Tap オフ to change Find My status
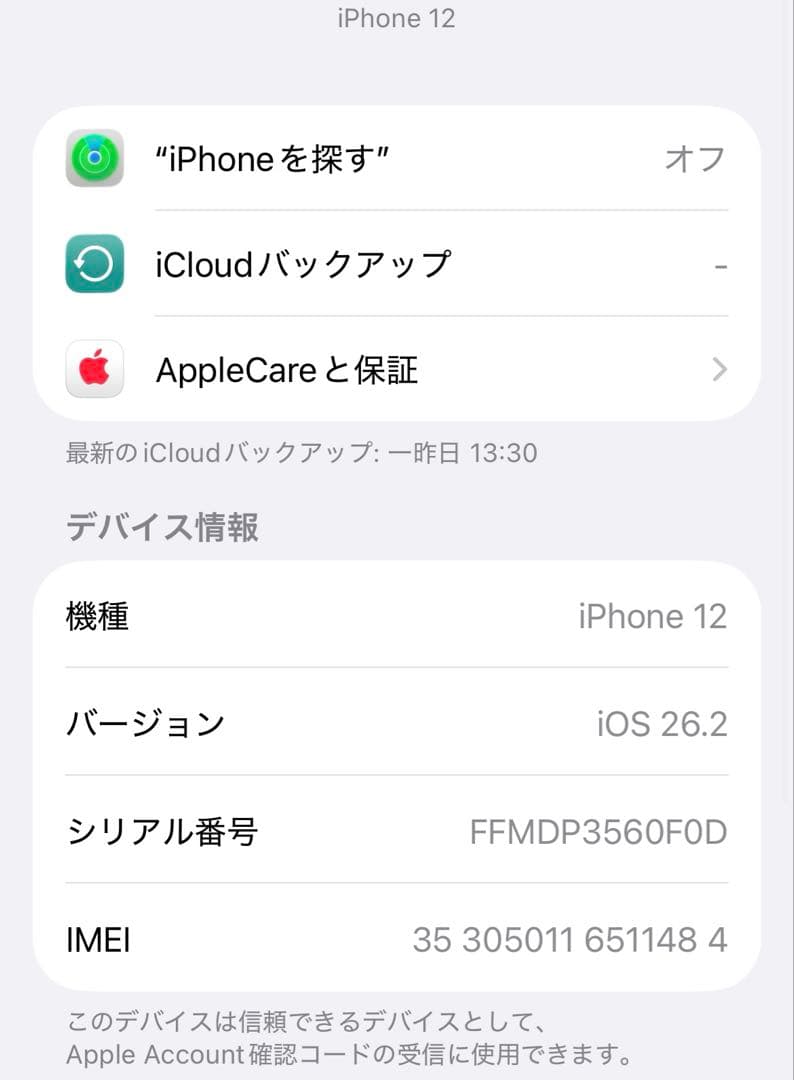This screenshot has height=1080, width=794. coord(697,159)
